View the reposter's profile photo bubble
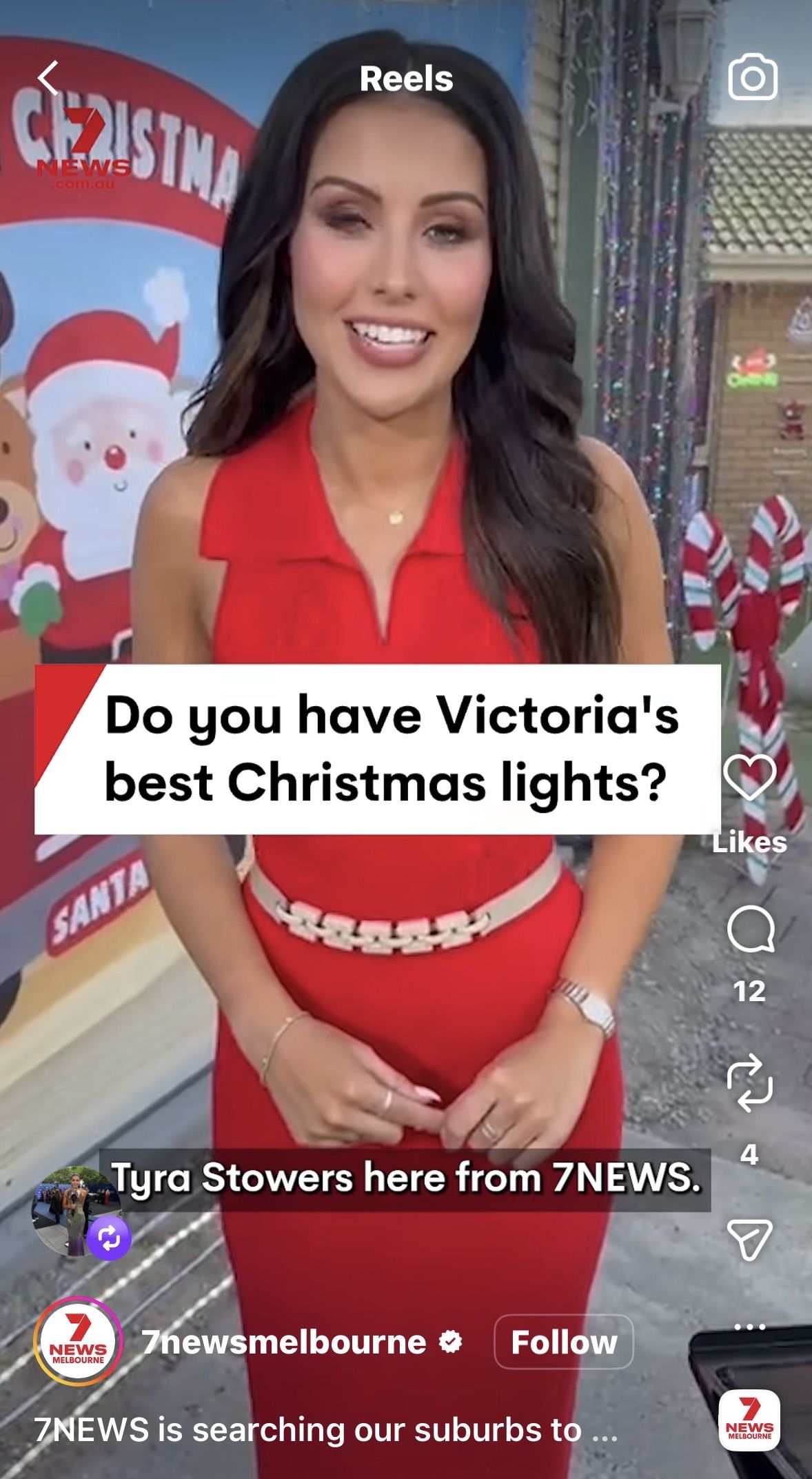This screenshot has height=1479, width=812. (76, 1211)
